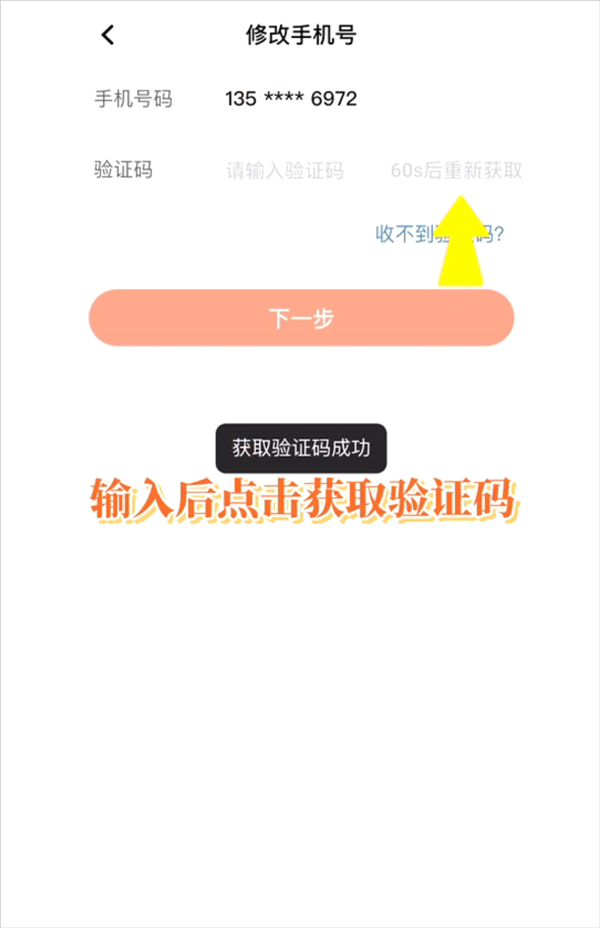Go back from 修改手机号 page
Image resolution: width=600 pixels, height=928 pixels.
click(108, 35)
